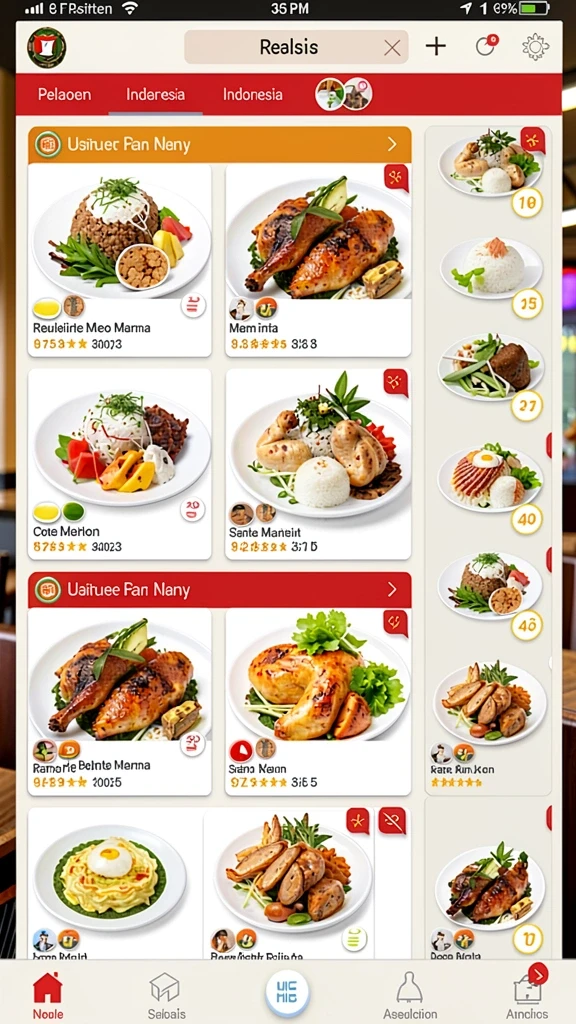The width and height of the screenshot is (576, 1024).
Task: Select the Inderesia tab
Action: (155, 95)
